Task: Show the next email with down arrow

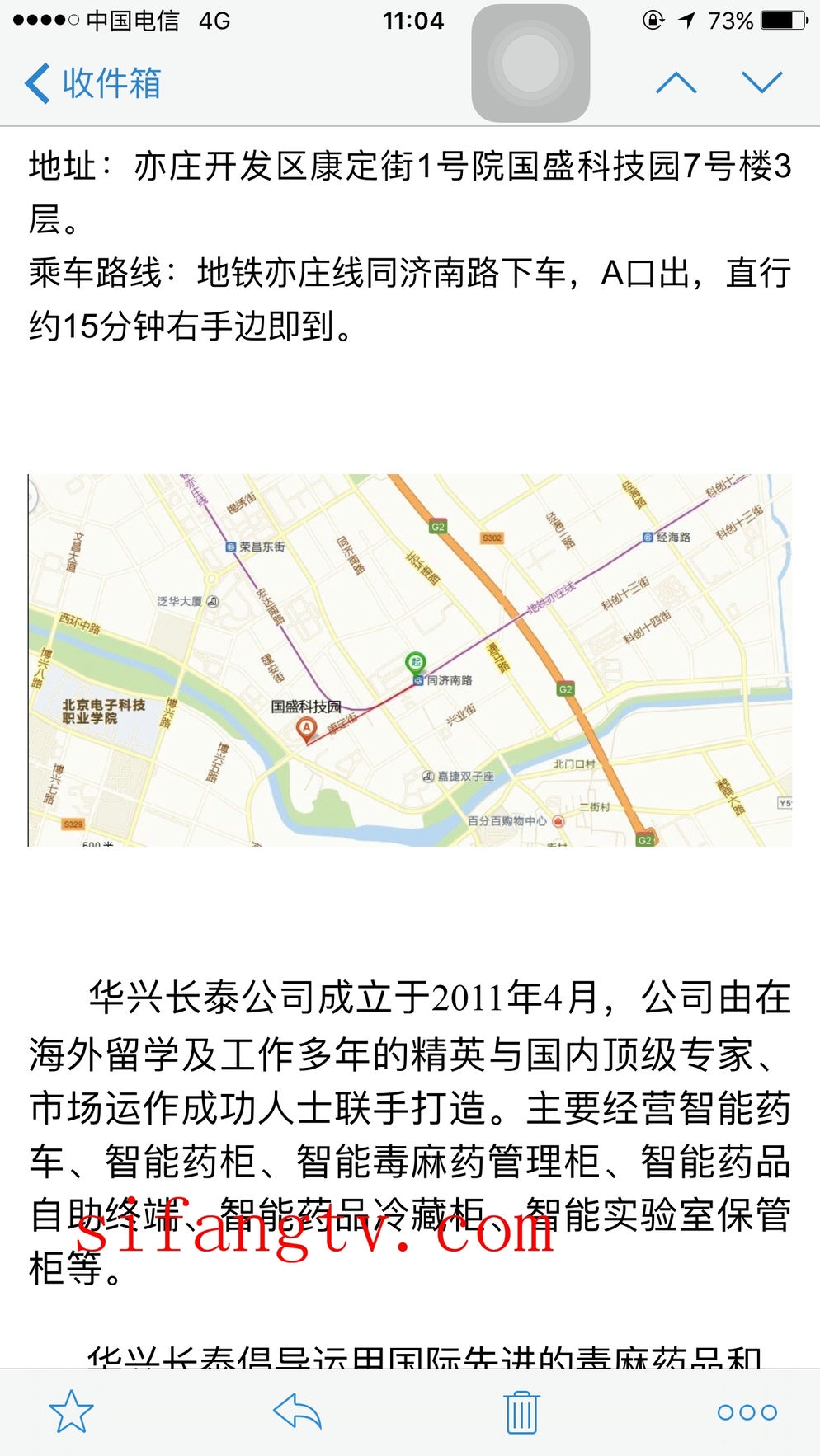Action: [x=761, y=82]
